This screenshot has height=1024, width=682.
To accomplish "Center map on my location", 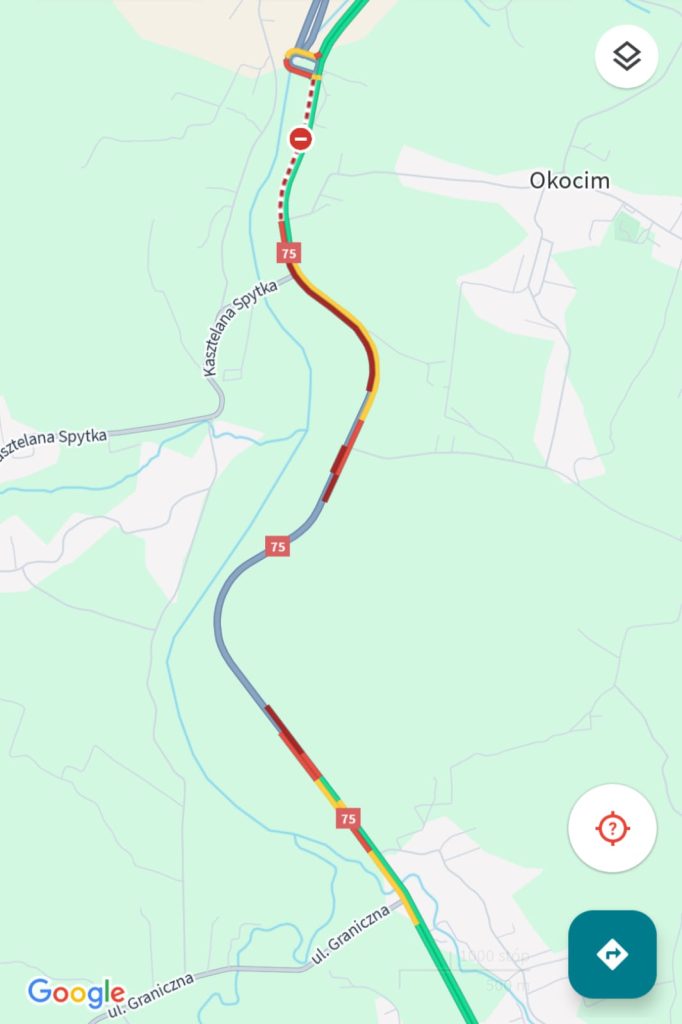I will pyautogui.click(x=612, y=828).
